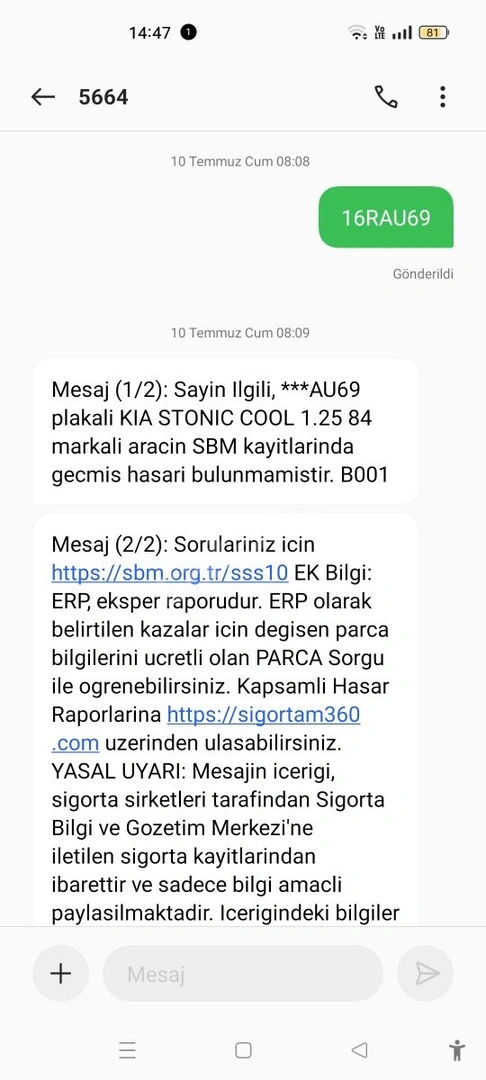The width and height of the screenshot is (486, 1080).
Task: Open the sbm.org.tr/sss10 link
Action: coord(170,572)
